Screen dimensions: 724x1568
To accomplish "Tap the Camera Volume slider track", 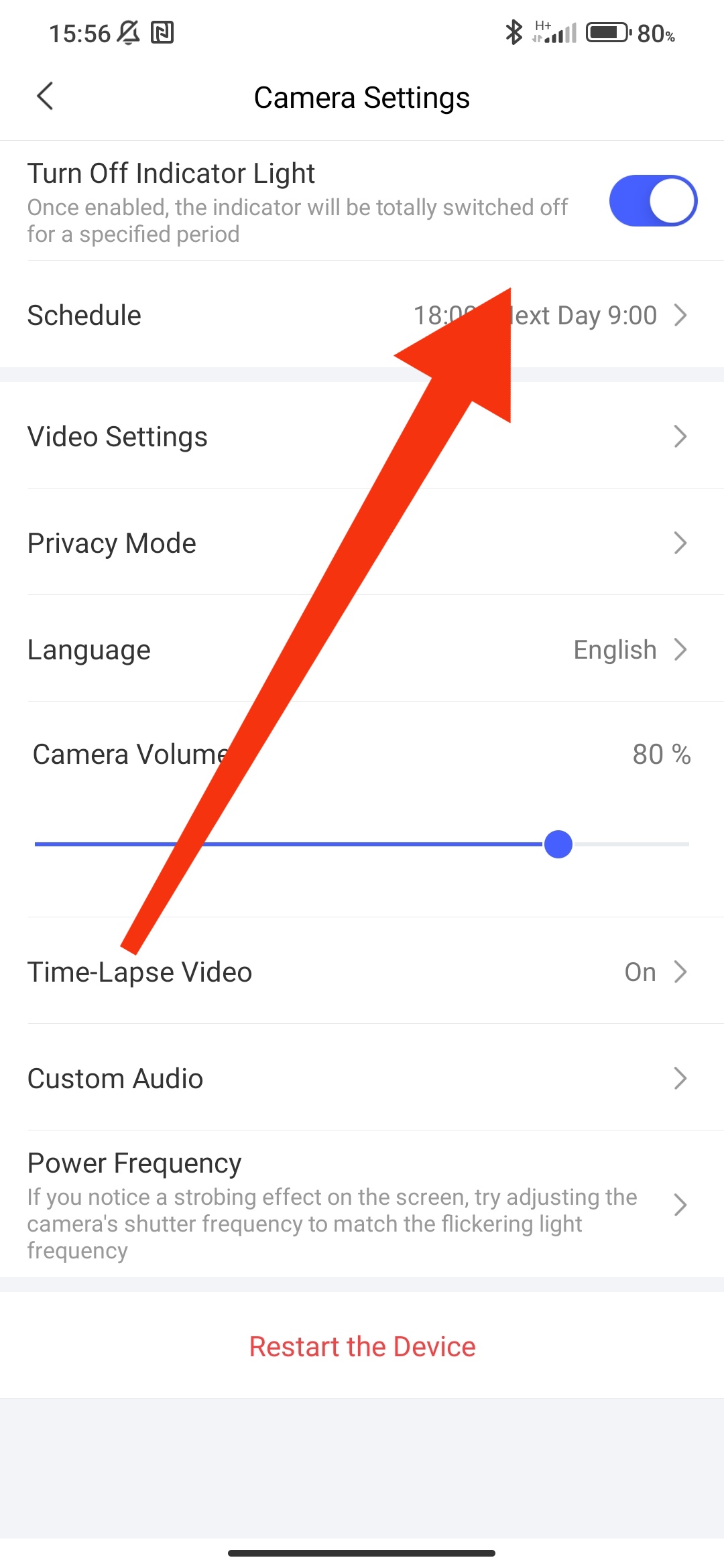I will coord(362,844).
